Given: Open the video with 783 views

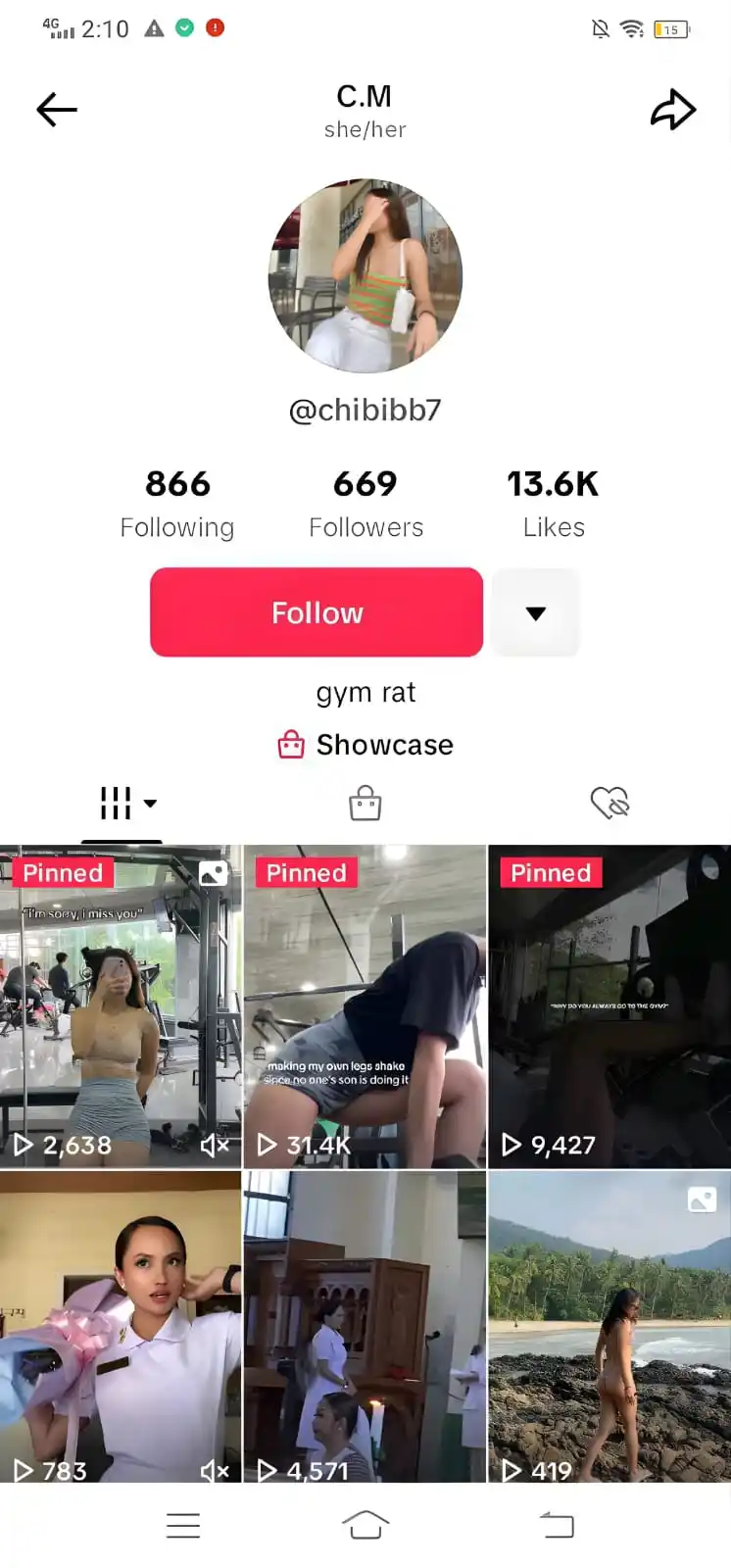Looking at the screenshot, I should pos(121,1327).
